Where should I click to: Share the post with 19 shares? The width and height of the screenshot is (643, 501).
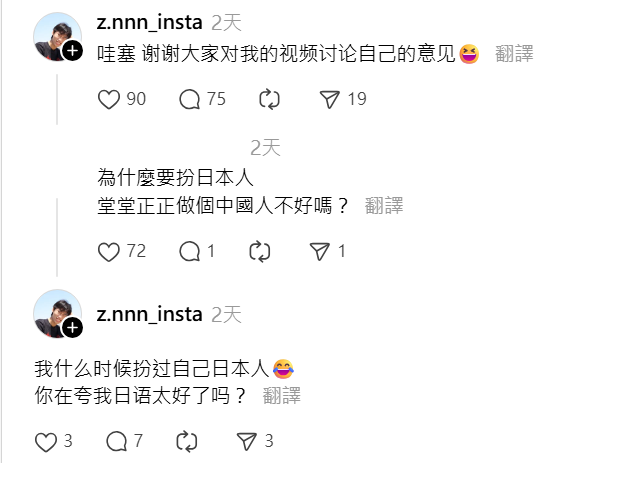pos(329,99)
